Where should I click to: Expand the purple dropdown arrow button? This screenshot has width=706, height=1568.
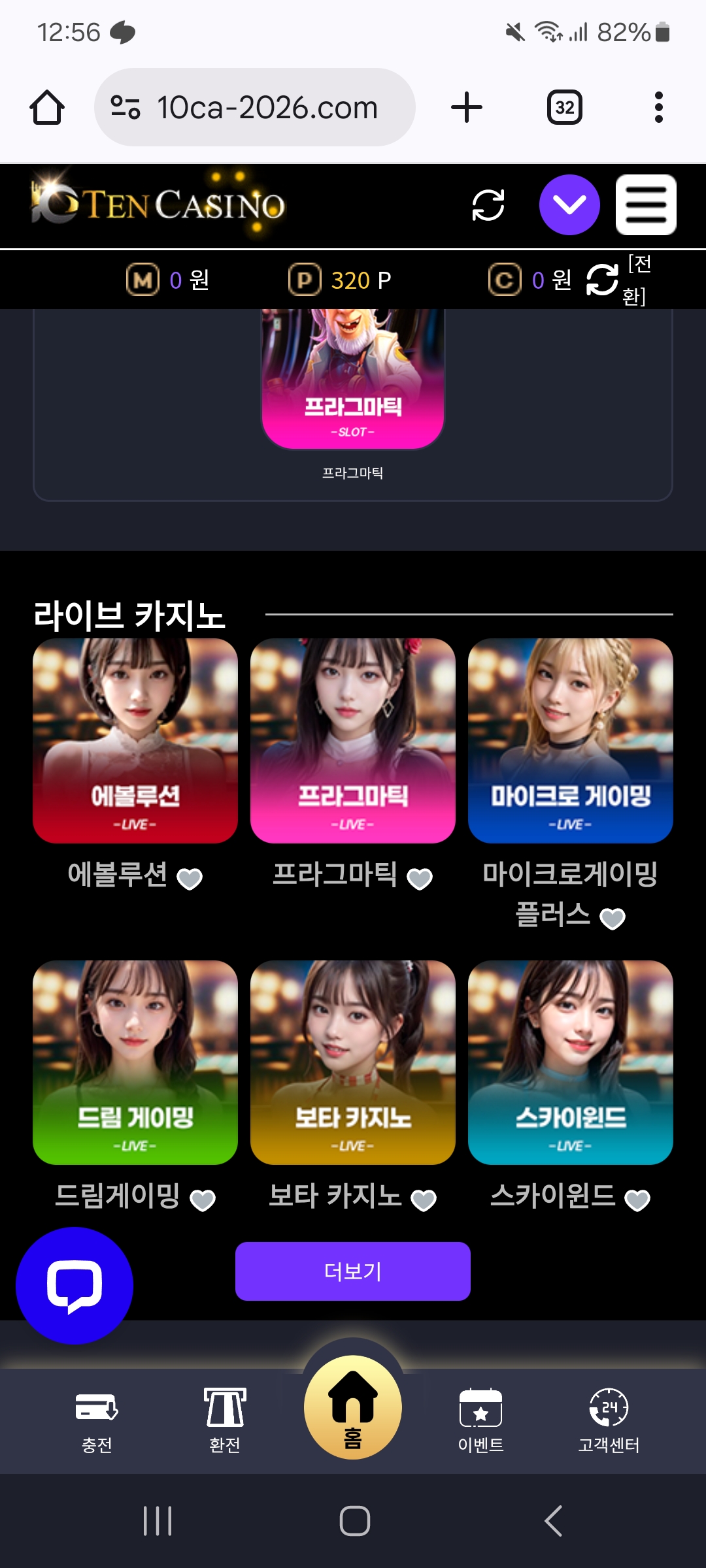pos(569,204)
